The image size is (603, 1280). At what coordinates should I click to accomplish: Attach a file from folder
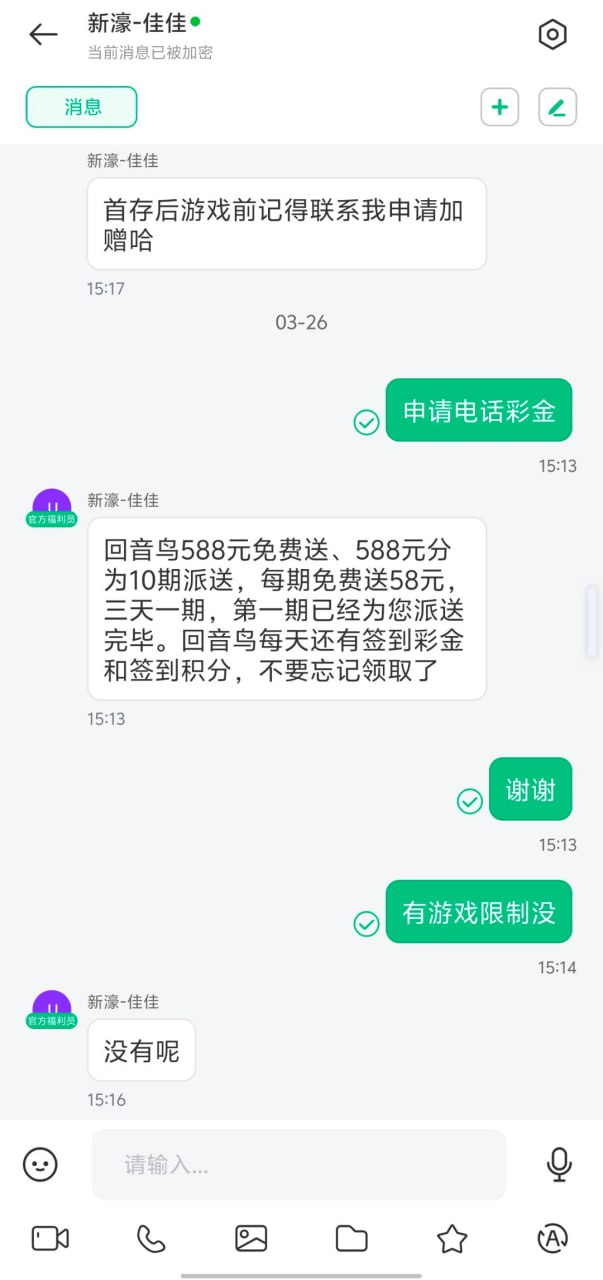click(352, 1239)
